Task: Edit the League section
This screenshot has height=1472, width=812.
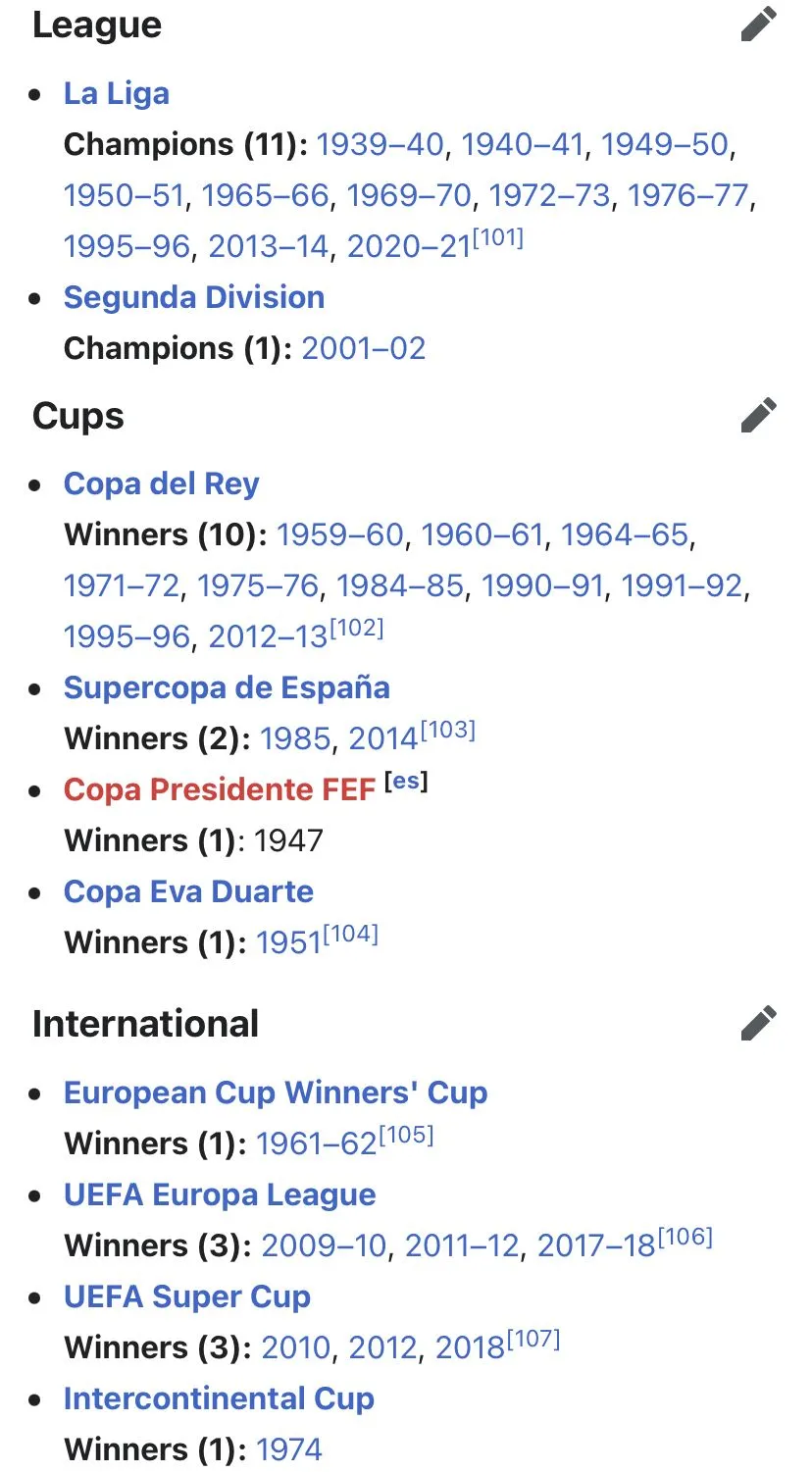Action: click(758, 25)
